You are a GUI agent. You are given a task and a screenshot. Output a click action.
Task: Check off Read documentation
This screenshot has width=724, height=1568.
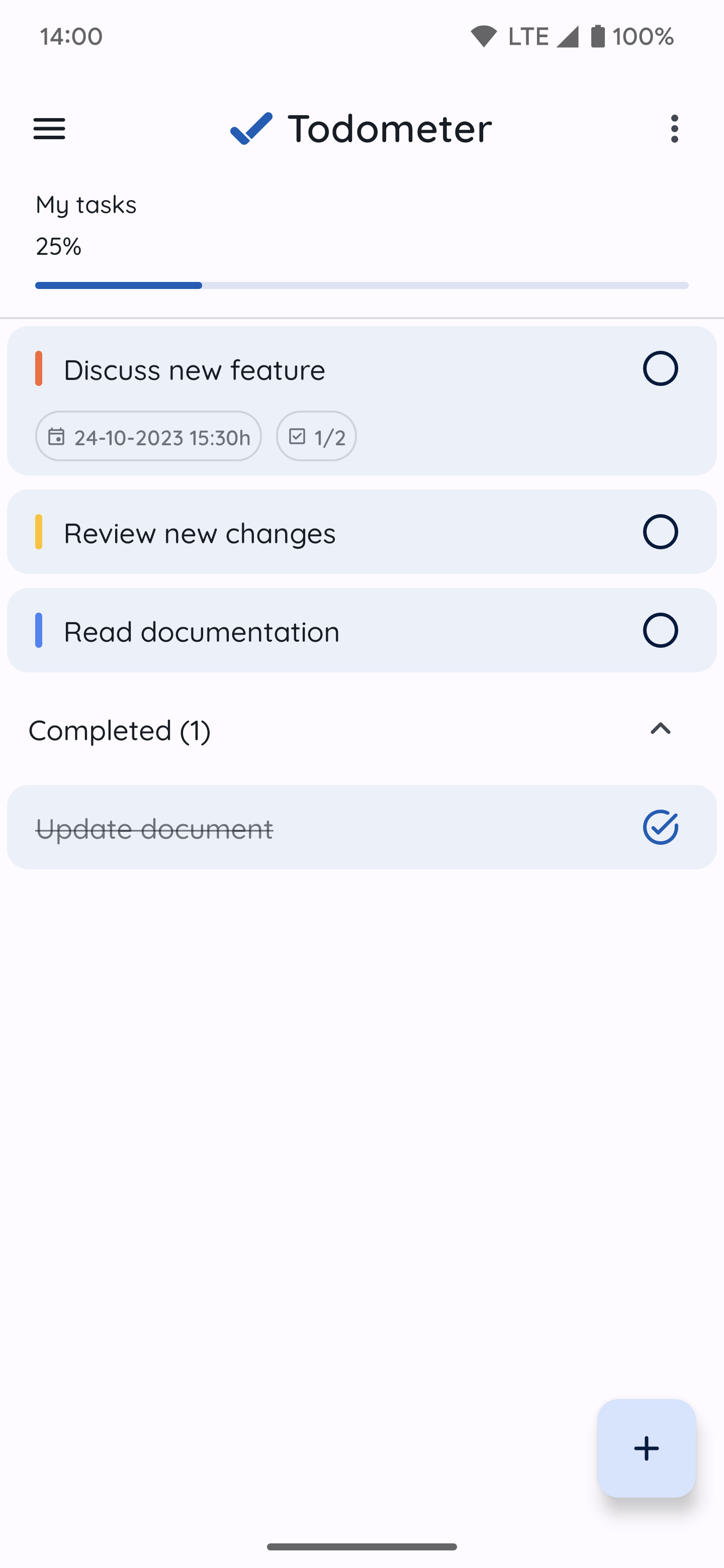tap(661, 630)
